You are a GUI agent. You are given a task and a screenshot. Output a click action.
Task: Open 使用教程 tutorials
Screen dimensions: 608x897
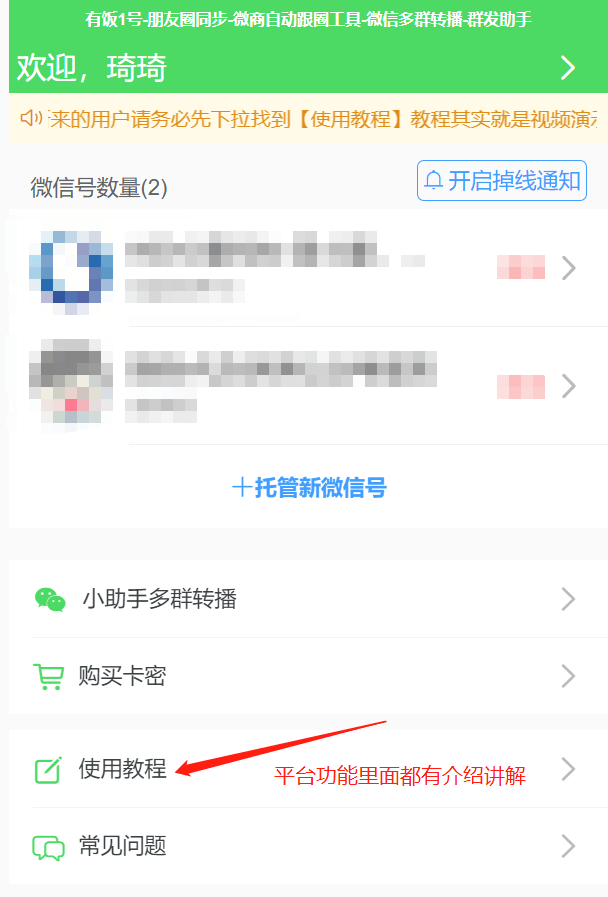point(122,769)
